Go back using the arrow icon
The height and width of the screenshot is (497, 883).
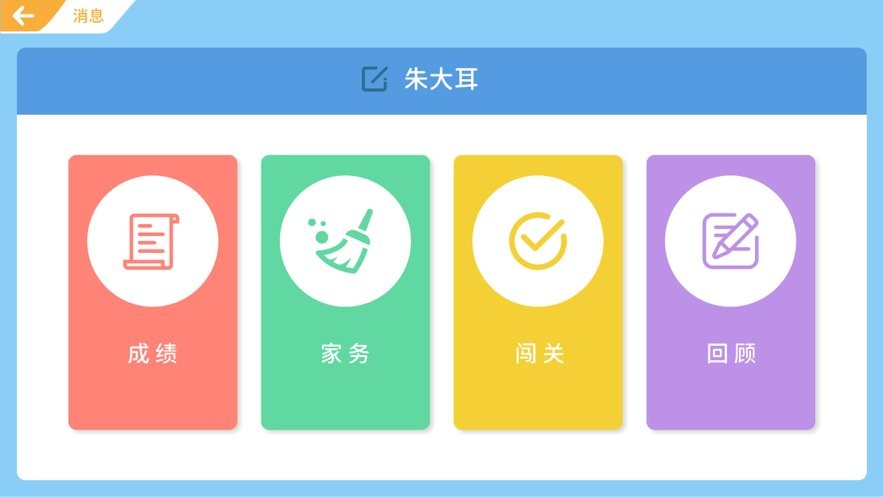23,16
